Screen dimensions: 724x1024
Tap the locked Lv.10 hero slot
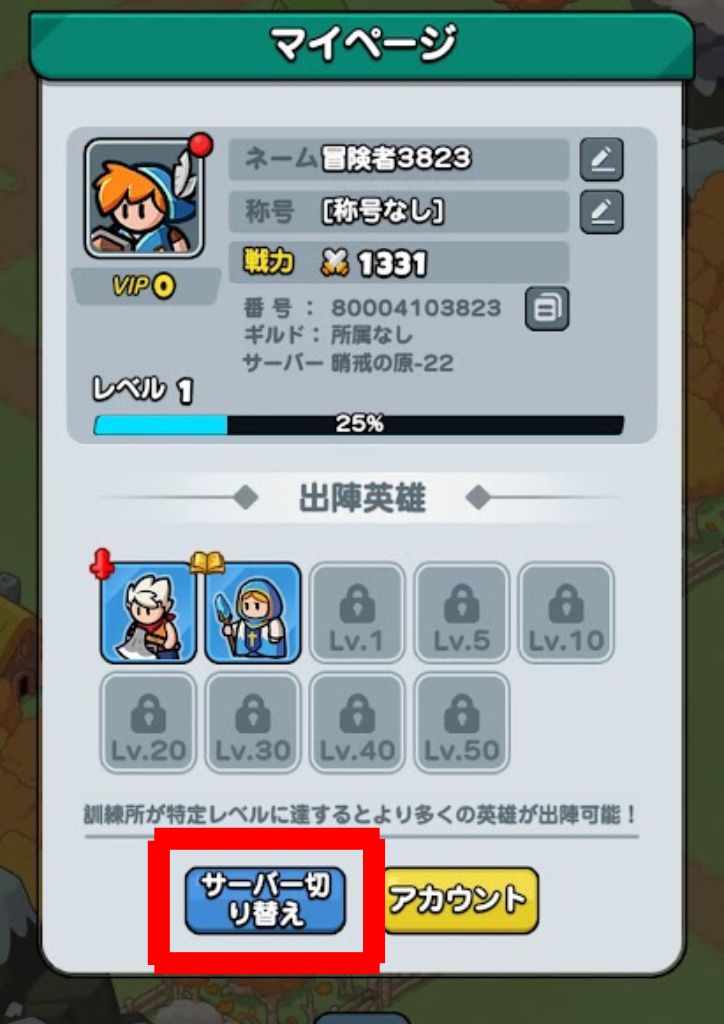click(x=566, y=613)
